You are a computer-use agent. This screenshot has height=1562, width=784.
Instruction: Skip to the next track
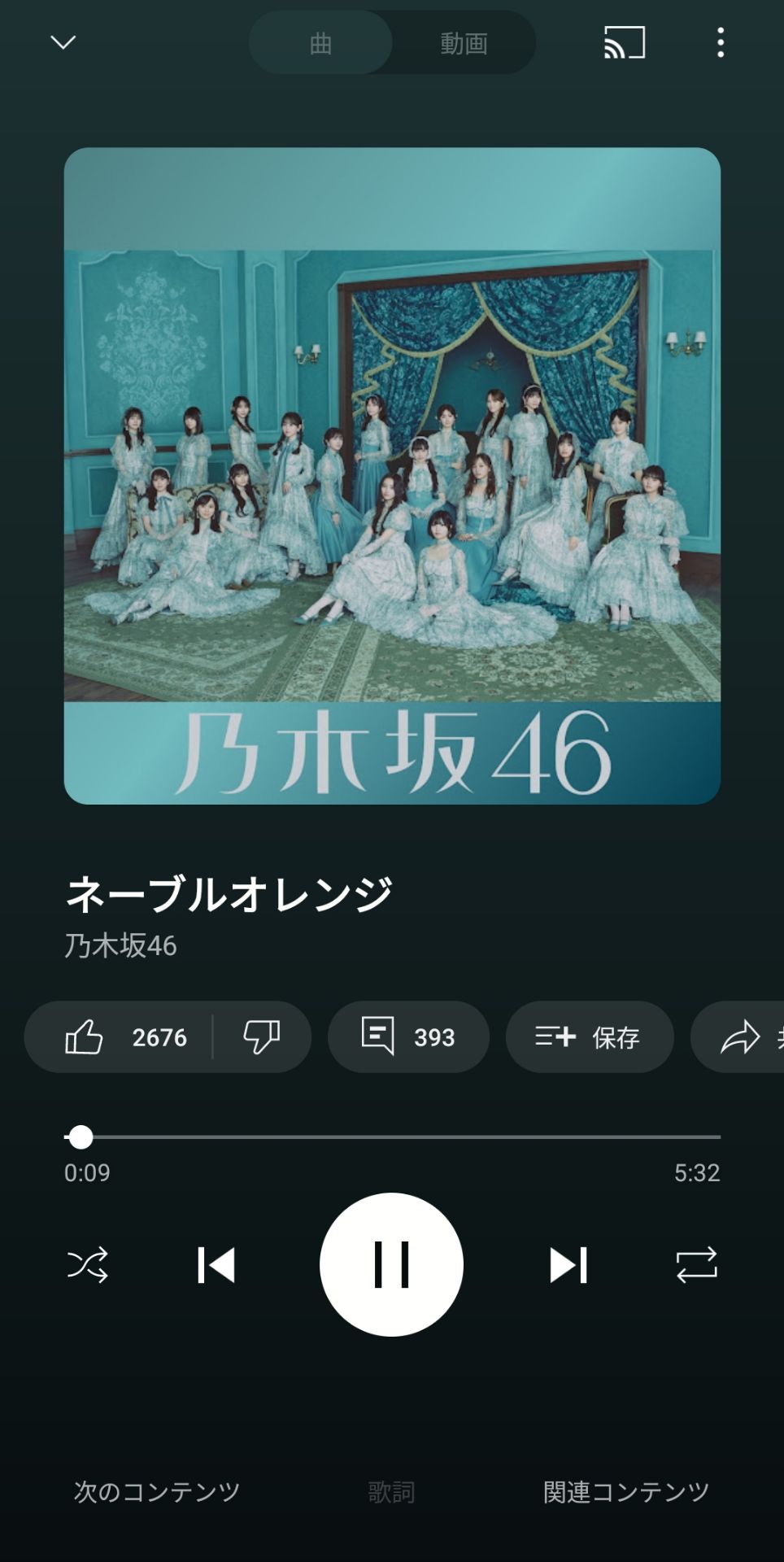click(568, 1265)
